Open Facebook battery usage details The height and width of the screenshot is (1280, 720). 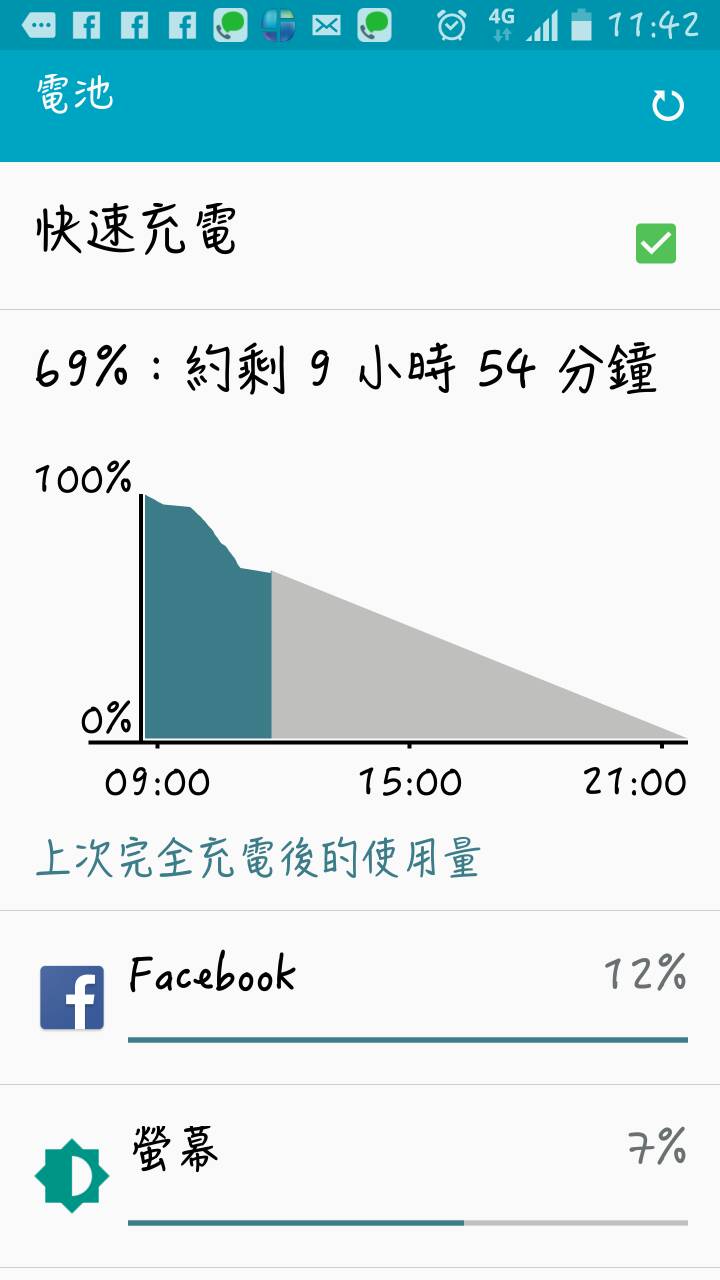(x=360, y=997)
